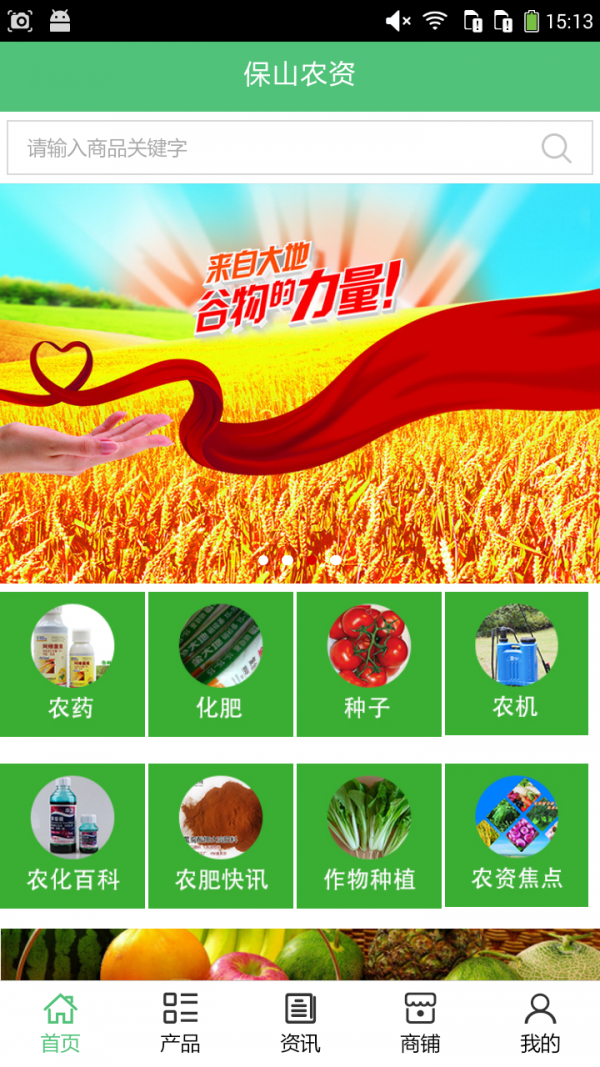View 农肥快讯 news tile

click(220, 836)
